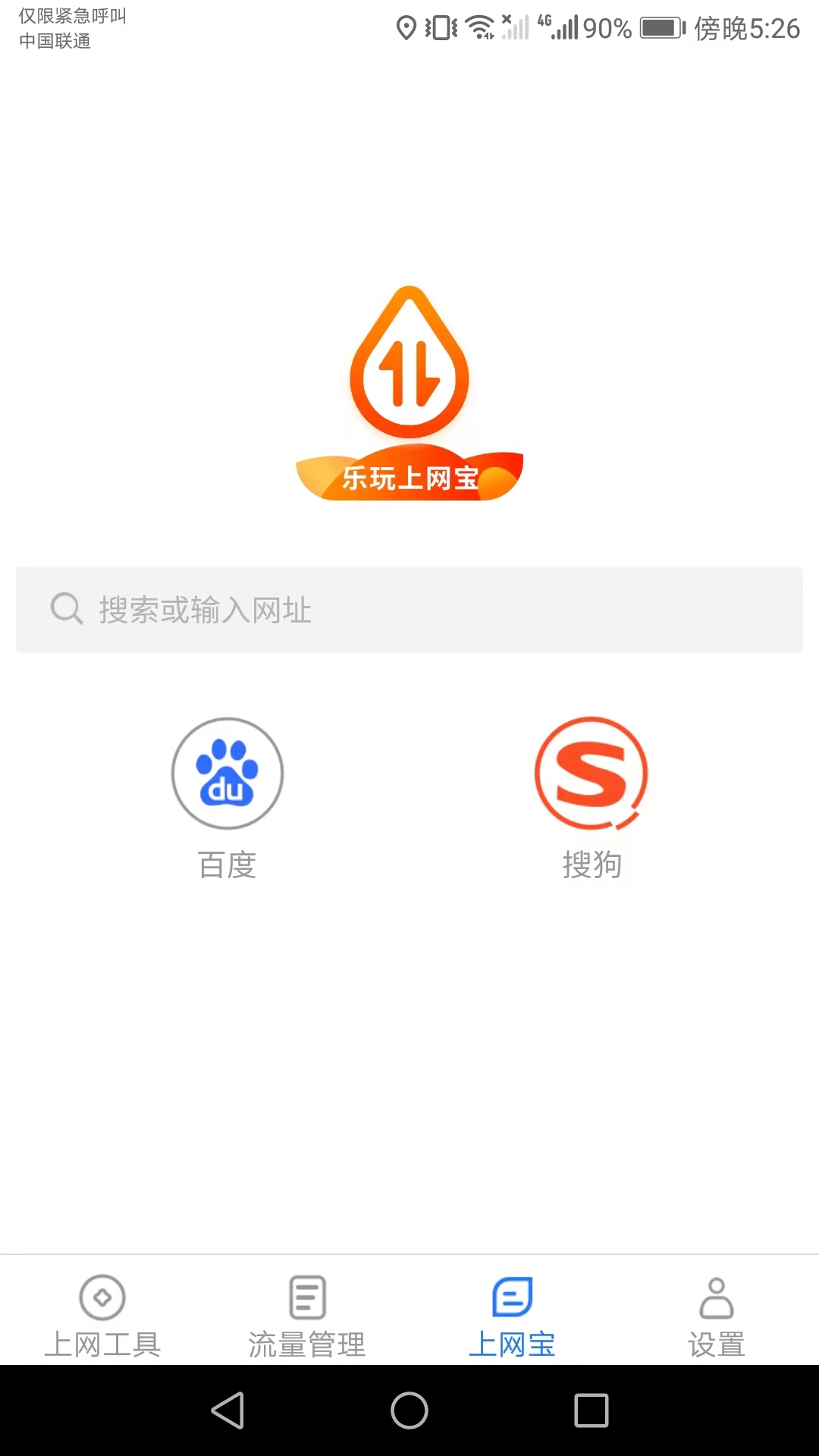Open the 搜狗 link below its icon
This screenshot has height=1456, width=819.
[x=591, y=864]
